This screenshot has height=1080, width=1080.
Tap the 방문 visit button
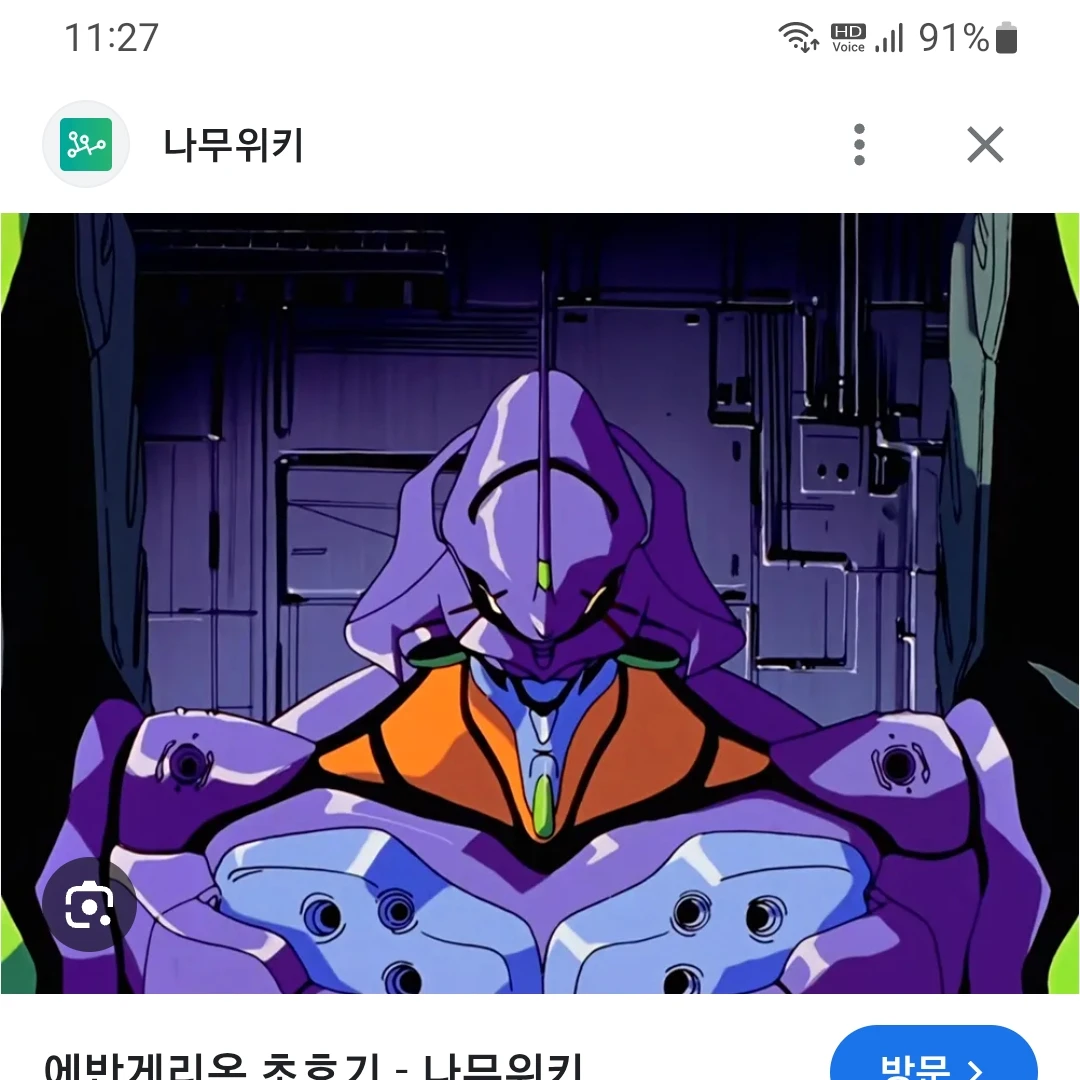point(932,1060)
